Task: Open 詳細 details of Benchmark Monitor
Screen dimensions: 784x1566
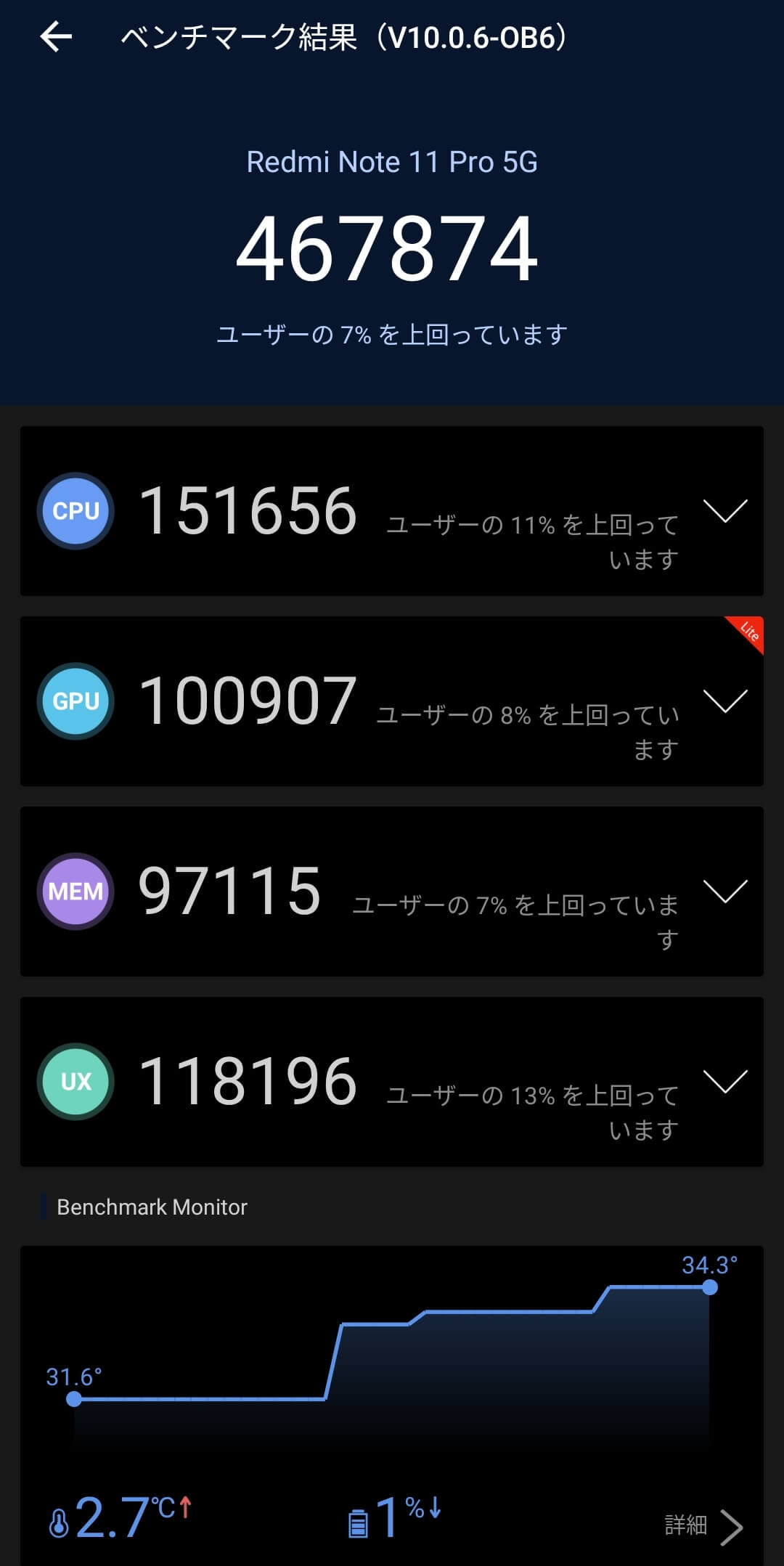Action: [x=703, y=1527]
